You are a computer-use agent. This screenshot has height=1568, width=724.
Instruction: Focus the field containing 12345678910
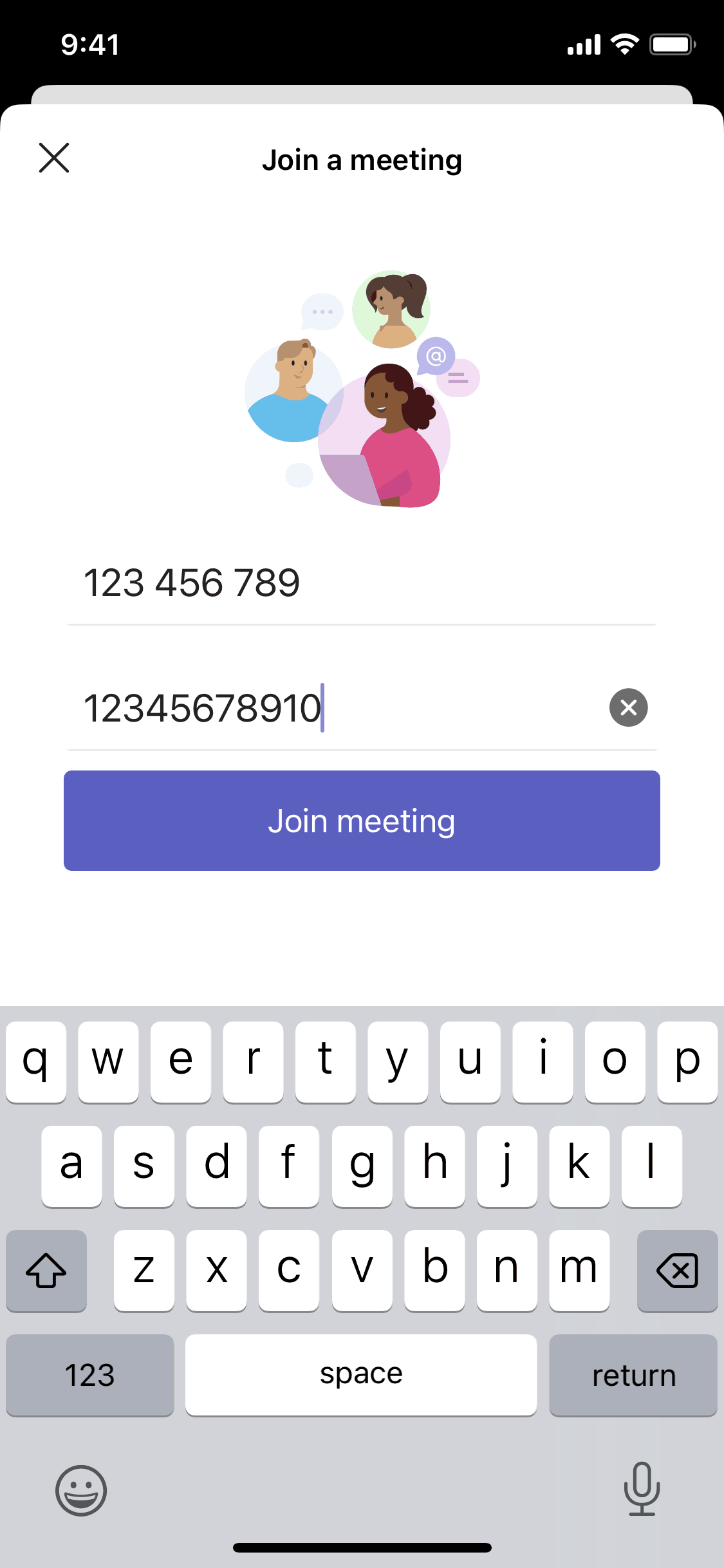(335, 708)
